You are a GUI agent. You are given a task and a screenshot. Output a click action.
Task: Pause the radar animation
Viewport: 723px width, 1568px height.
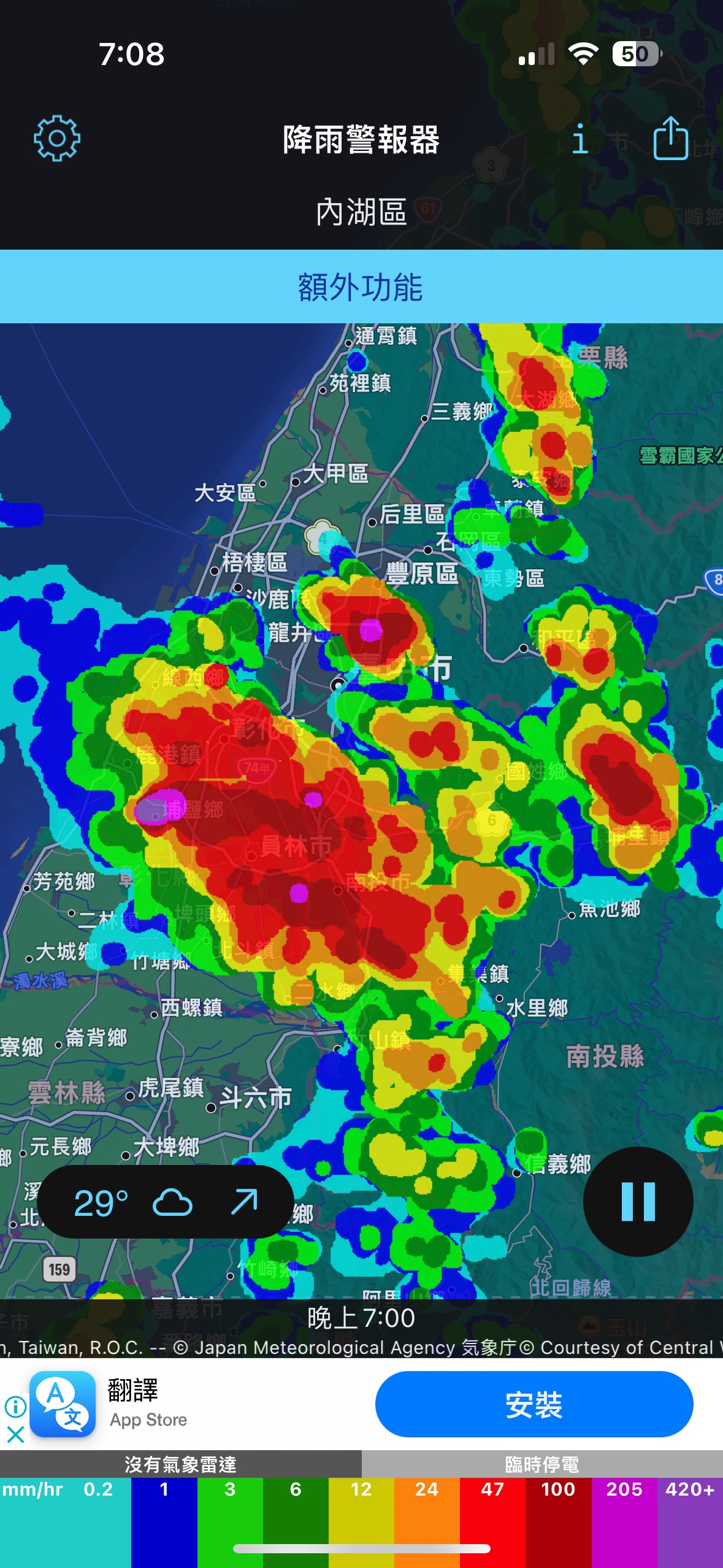[638, 1201]
